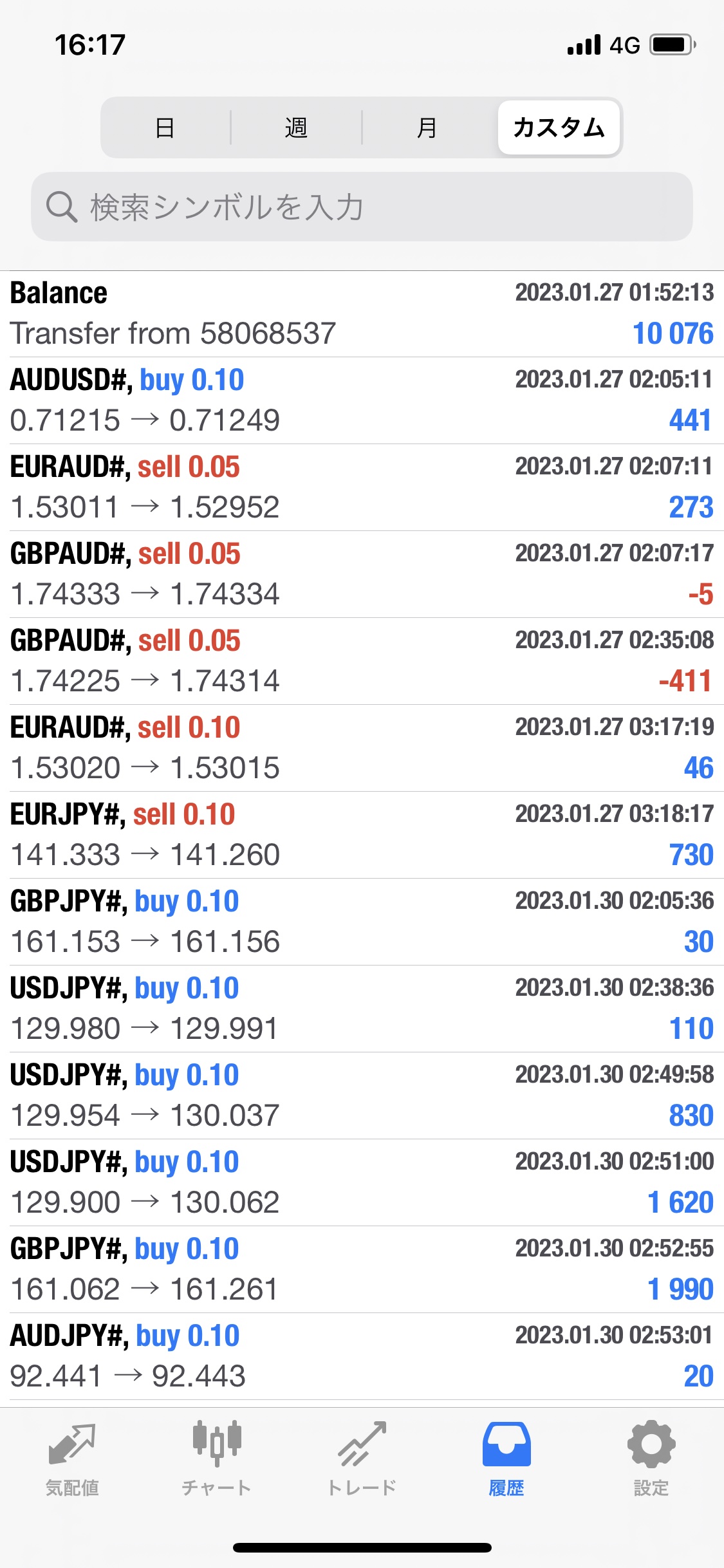The image size is (724, 1568).
Task: Expand the EURJPY# sell 0.10 trade
Action: (x=362, y=835)
